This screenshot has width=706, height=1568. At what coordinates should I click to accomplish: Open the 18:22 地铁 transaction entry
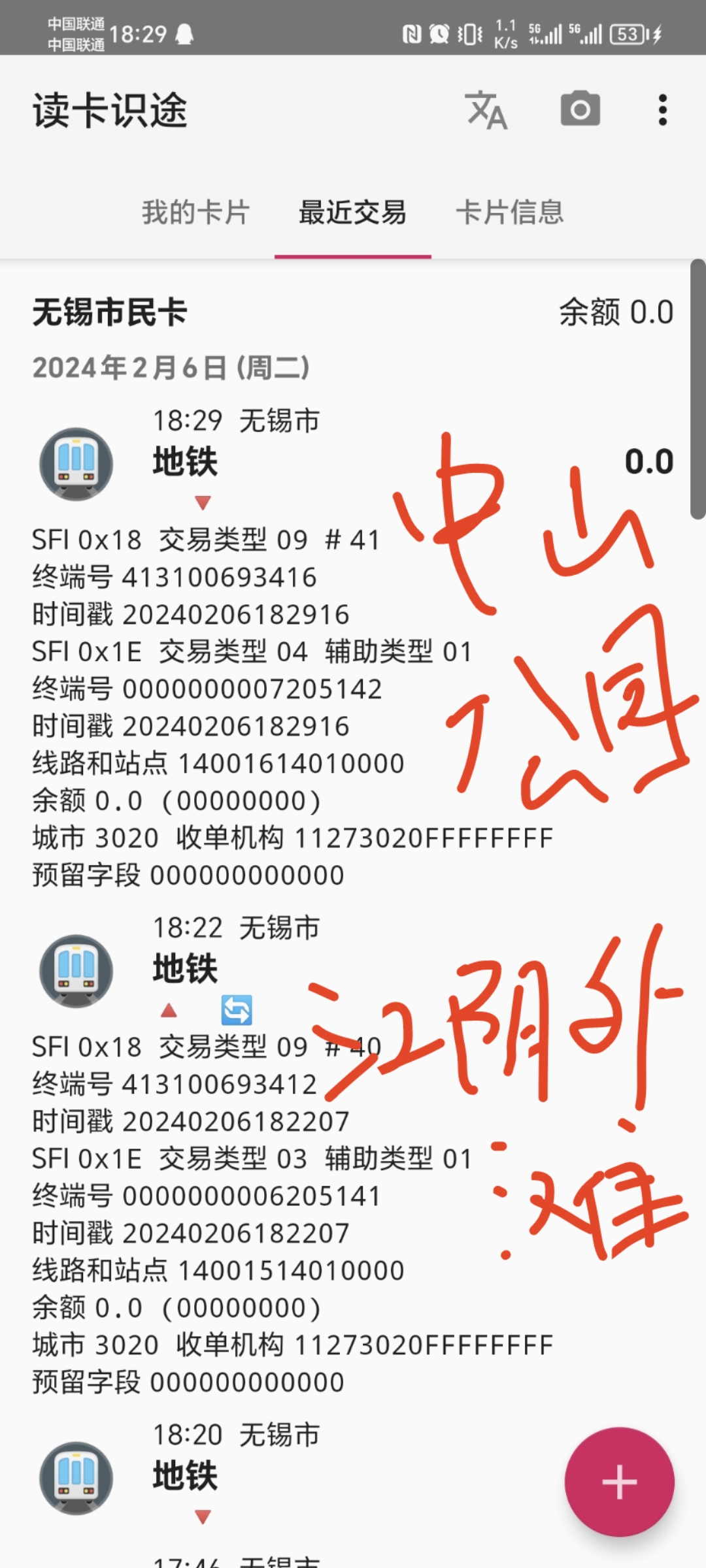pos(185,968)
